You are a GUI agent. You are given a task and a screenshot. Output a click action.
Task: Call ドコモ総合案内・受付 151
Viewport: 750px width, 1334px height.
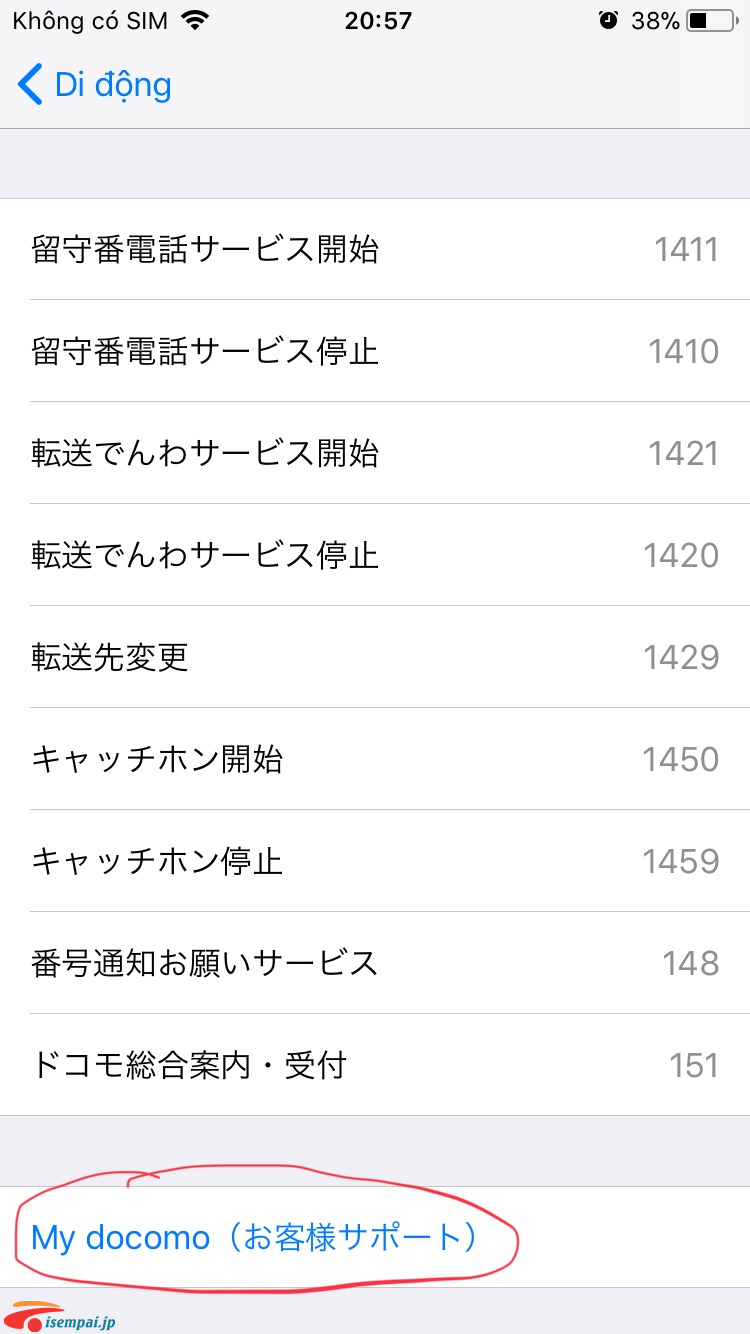[x=375, y=1065]
